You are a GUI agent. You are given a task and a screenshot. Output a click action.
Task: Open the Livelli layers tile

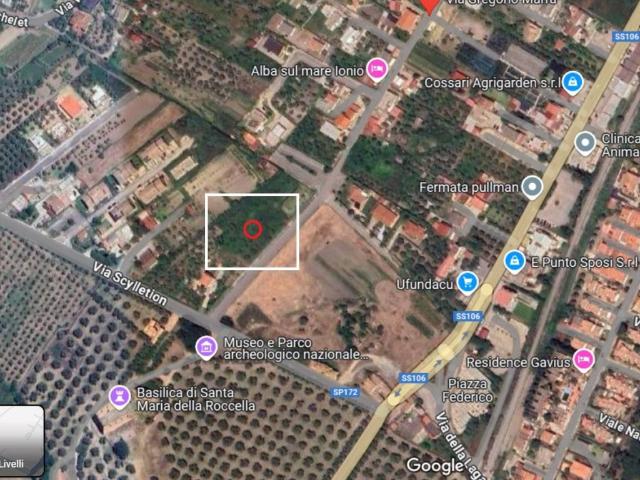click(x=21, y=441)
